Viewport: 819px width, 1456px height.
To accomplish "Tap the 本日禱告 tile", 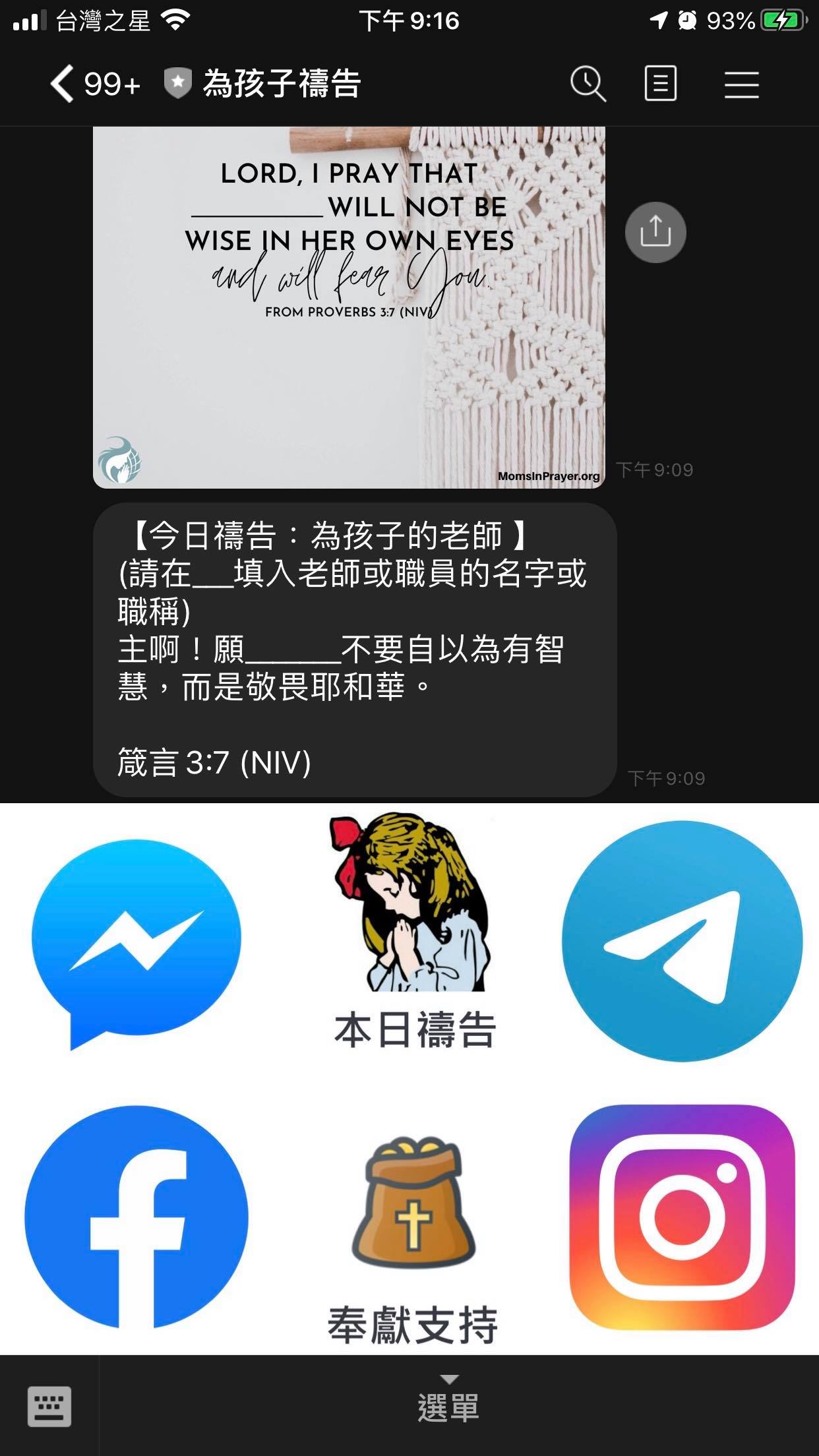I will click(x=414, y=936).
